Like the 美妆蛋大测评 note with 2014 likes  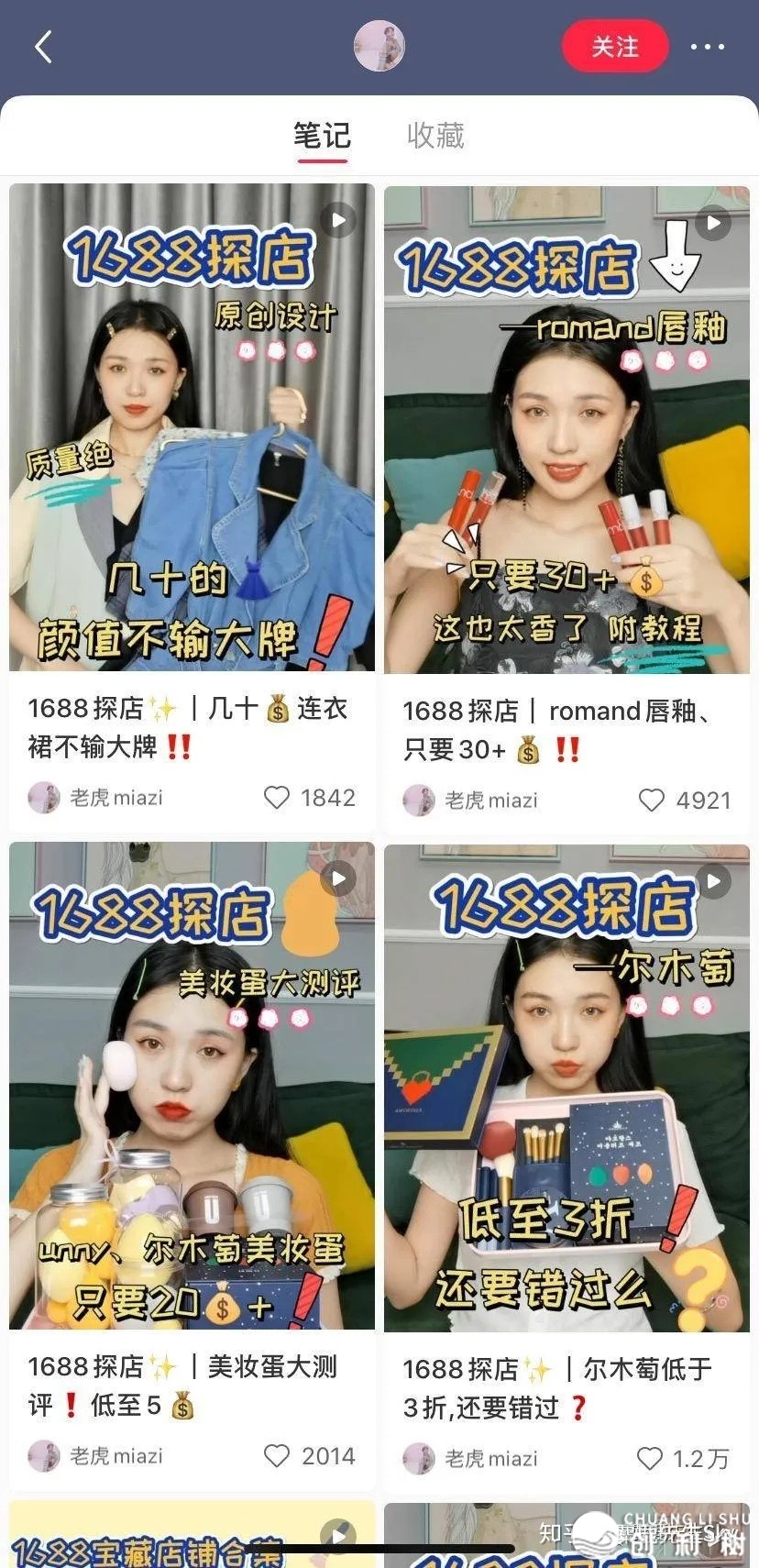coord(277,1455)
